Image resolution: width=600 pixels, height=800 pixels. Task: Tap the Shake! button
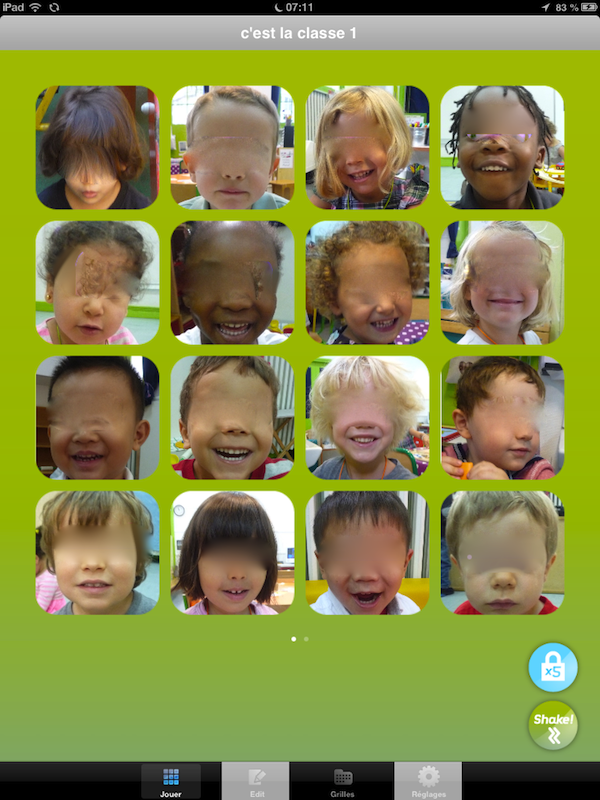(553, 726)
